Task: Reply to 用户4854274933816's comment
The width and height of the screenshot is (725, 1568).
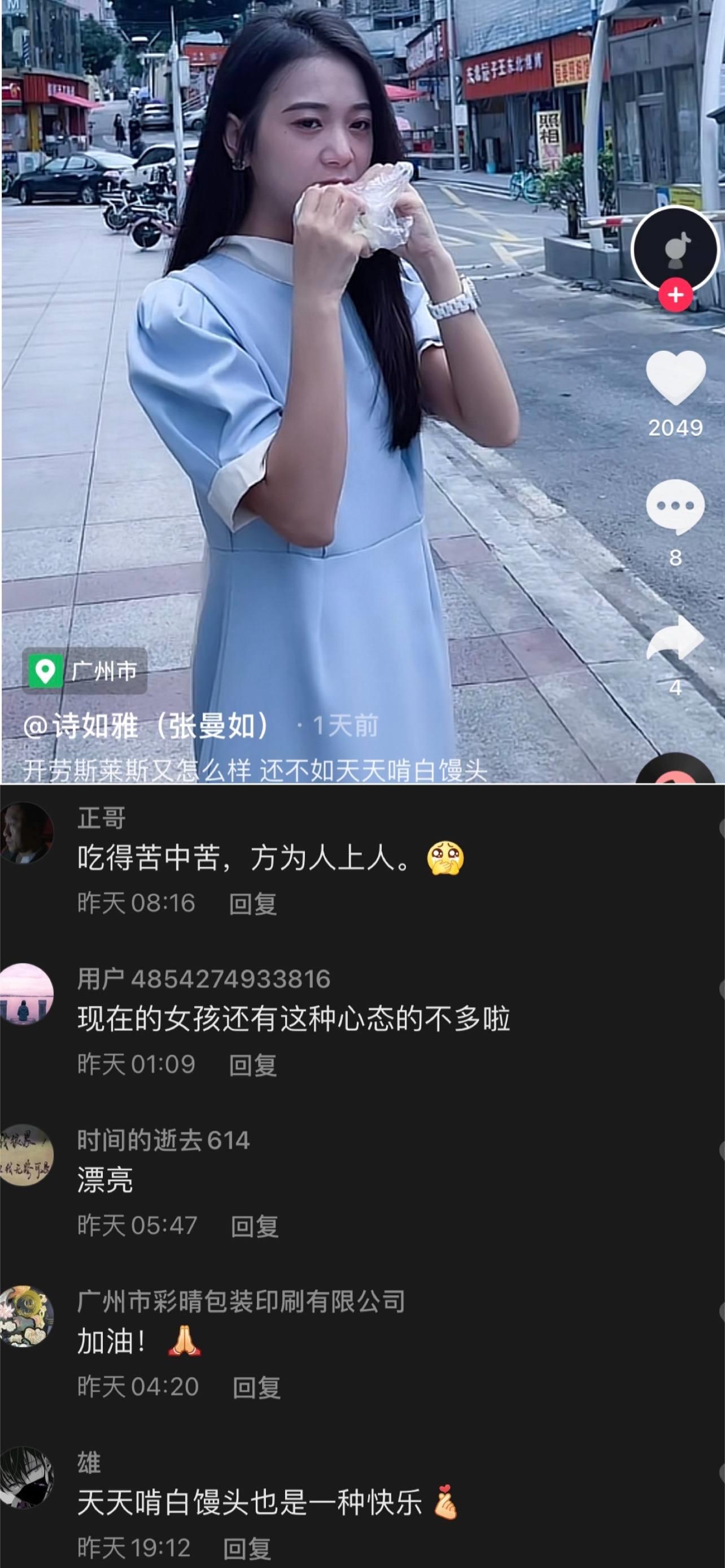Action: pos(252,1065)
